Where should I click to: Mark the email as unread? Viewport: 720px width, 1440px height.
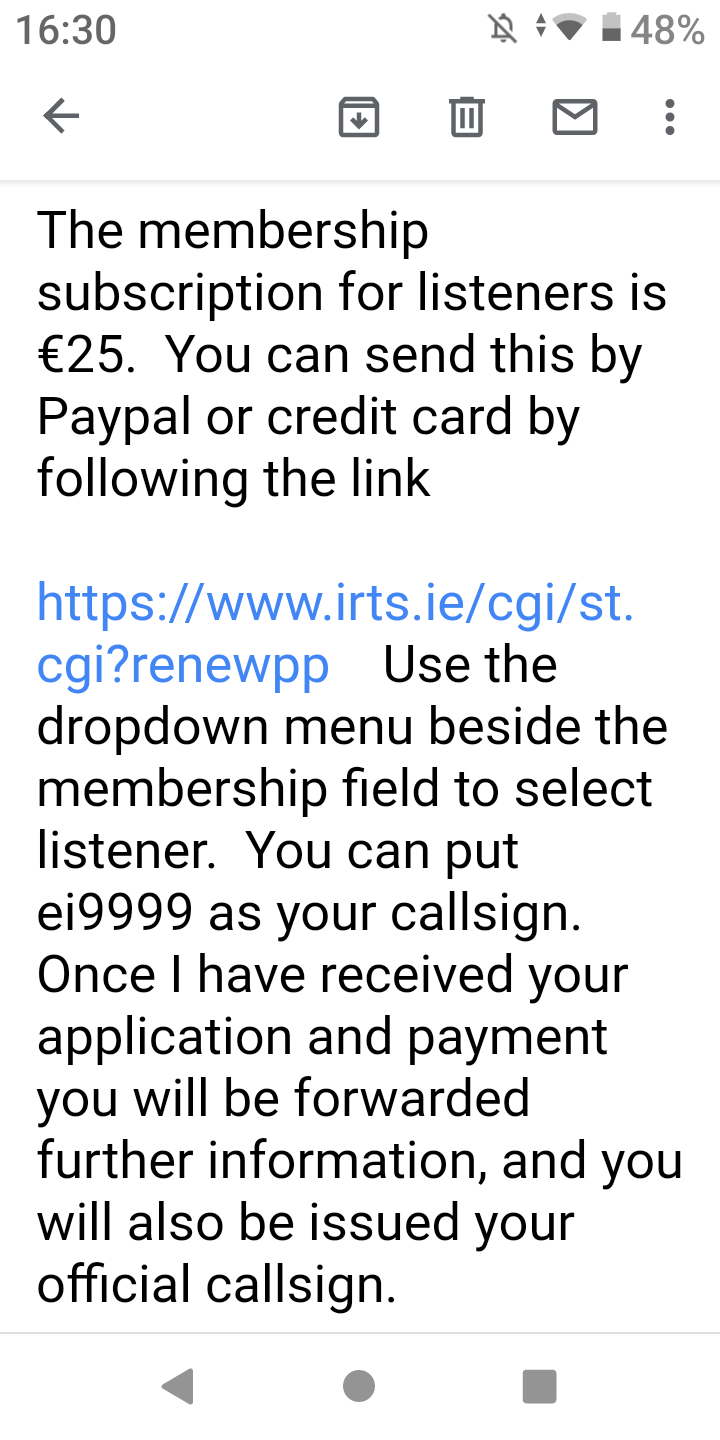coord(575,118)
